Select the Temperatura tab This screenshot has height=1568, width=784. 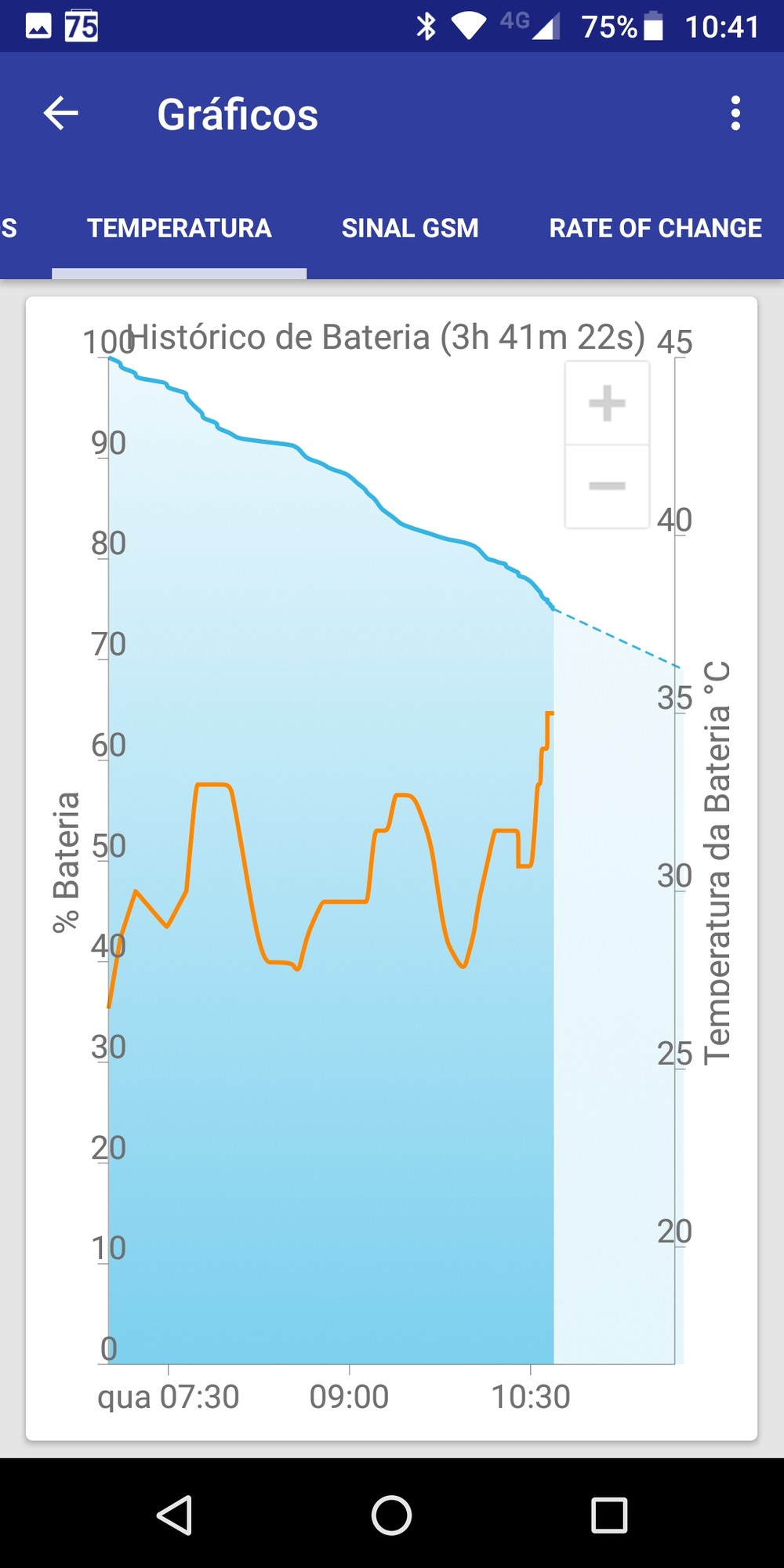180,228
